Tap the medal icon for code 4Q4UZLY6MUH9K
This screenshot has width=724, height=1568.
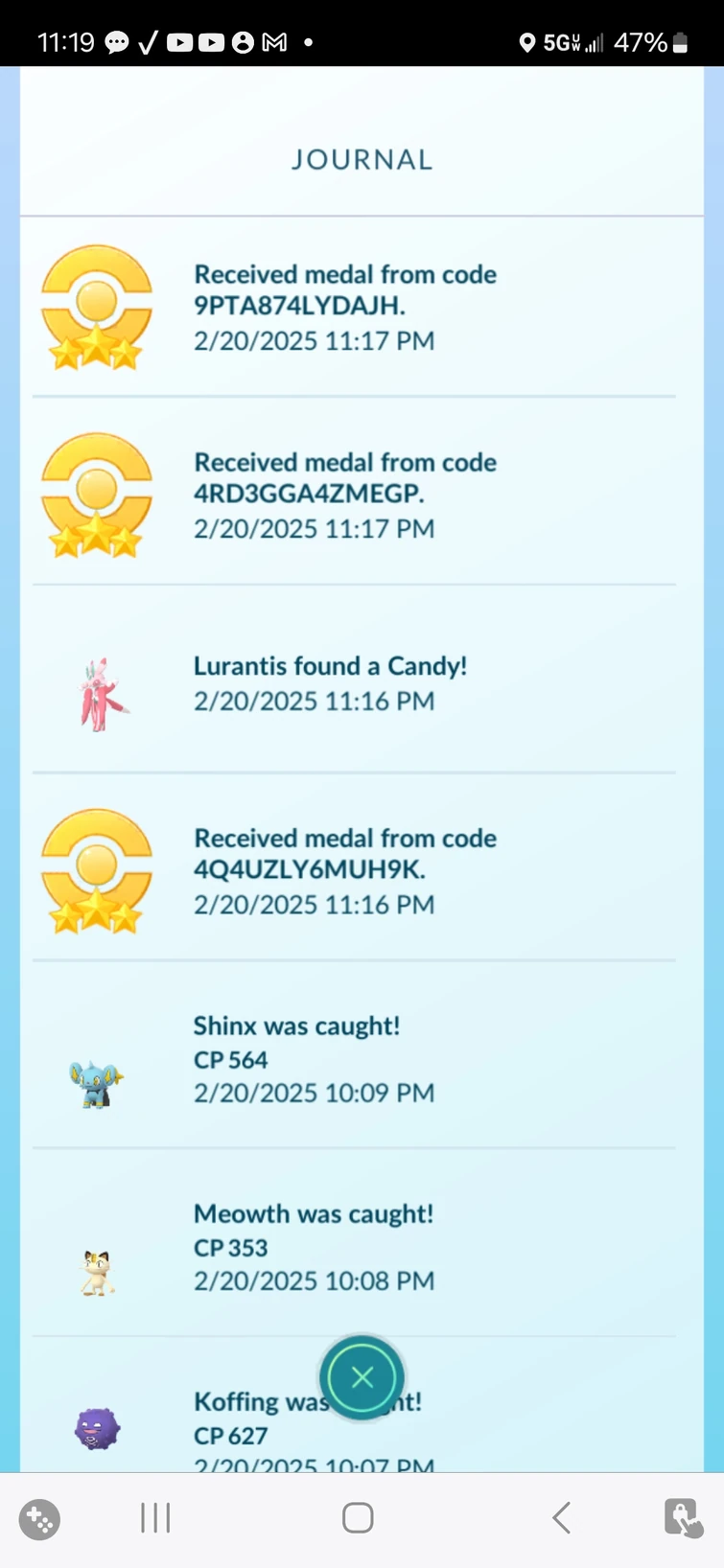[95, 870]
